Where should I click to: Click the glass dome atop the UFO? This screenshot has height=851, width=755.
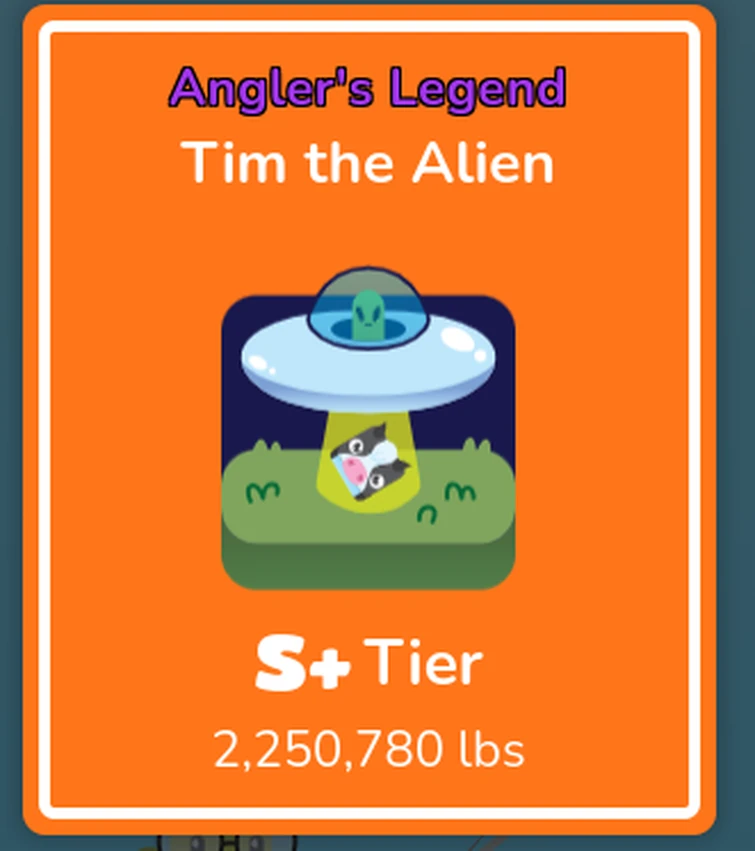click(x=368, y=285)
